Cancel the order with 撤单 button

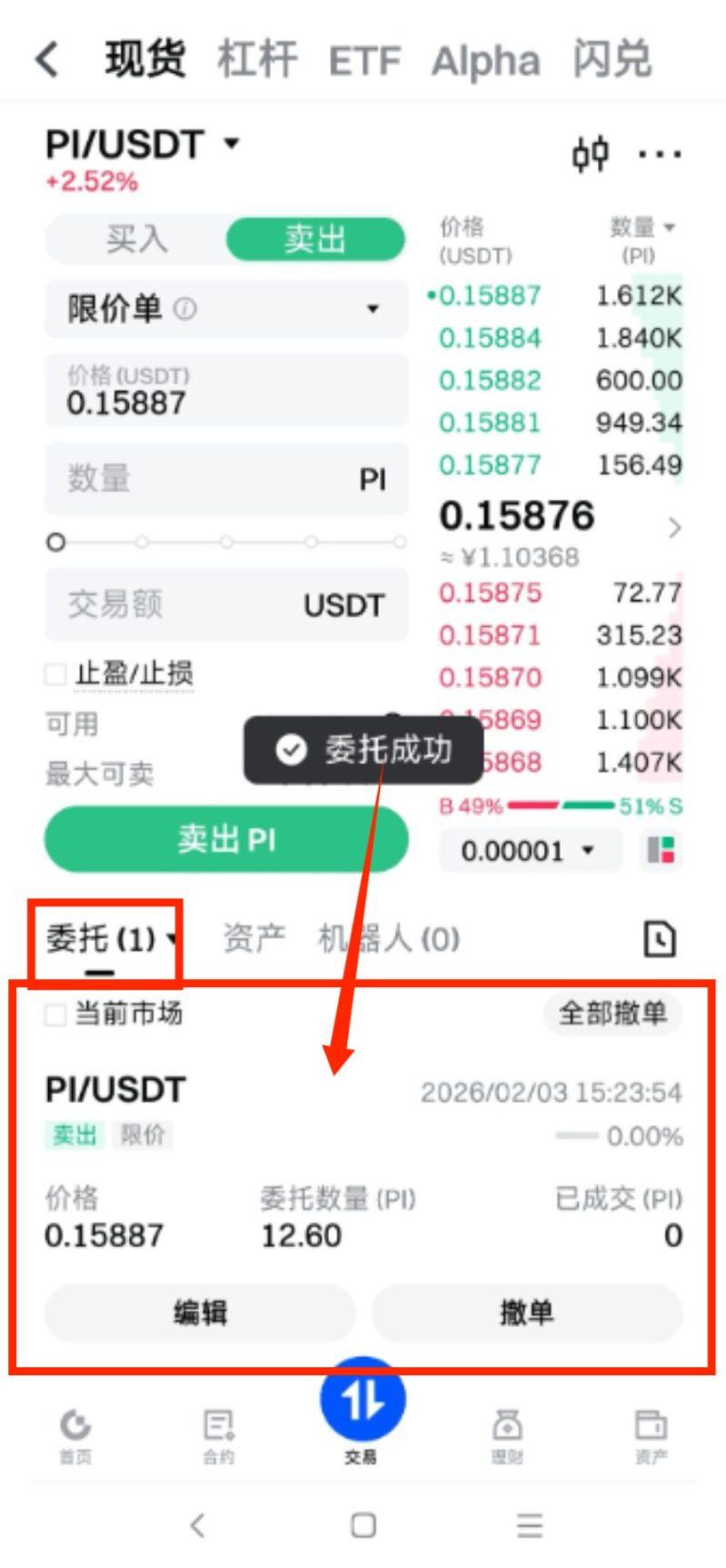pyautogui.click(x=526, y=1312)
